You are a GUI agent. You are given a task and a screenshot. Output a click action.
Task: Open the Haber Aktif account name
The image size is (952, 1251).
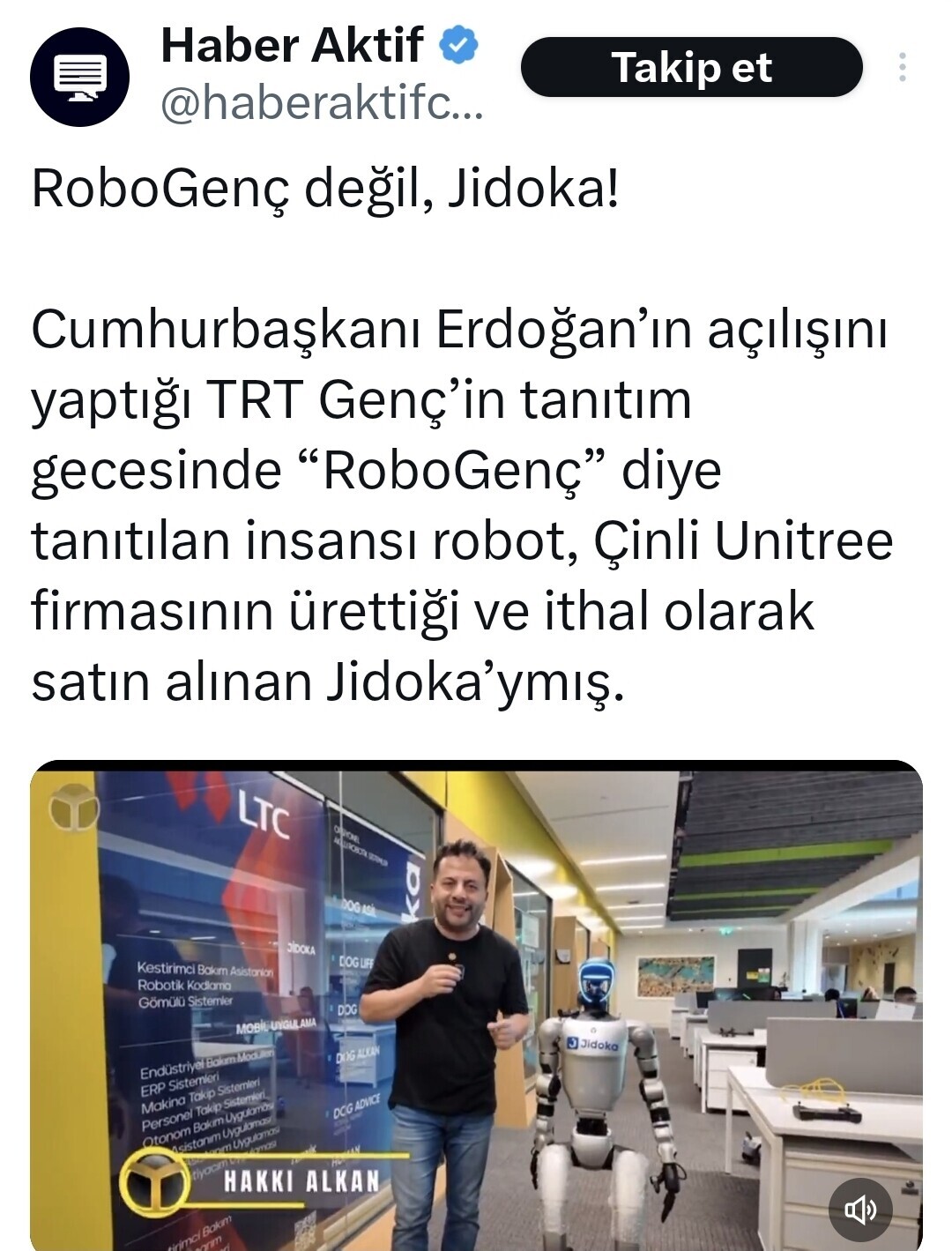[292, 46]
